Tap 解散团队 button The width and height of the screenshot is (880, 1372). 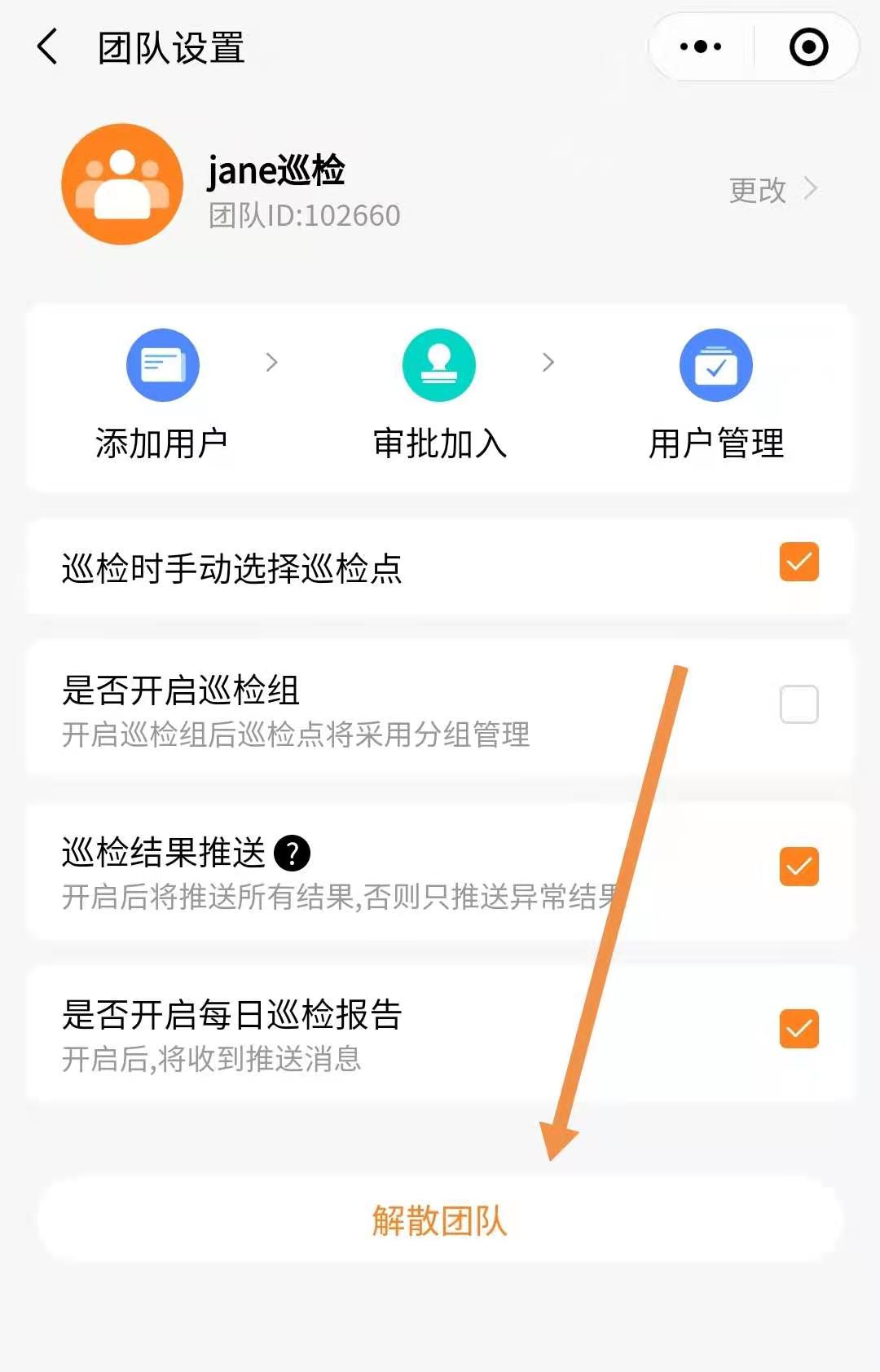(x=440, y=1220)
